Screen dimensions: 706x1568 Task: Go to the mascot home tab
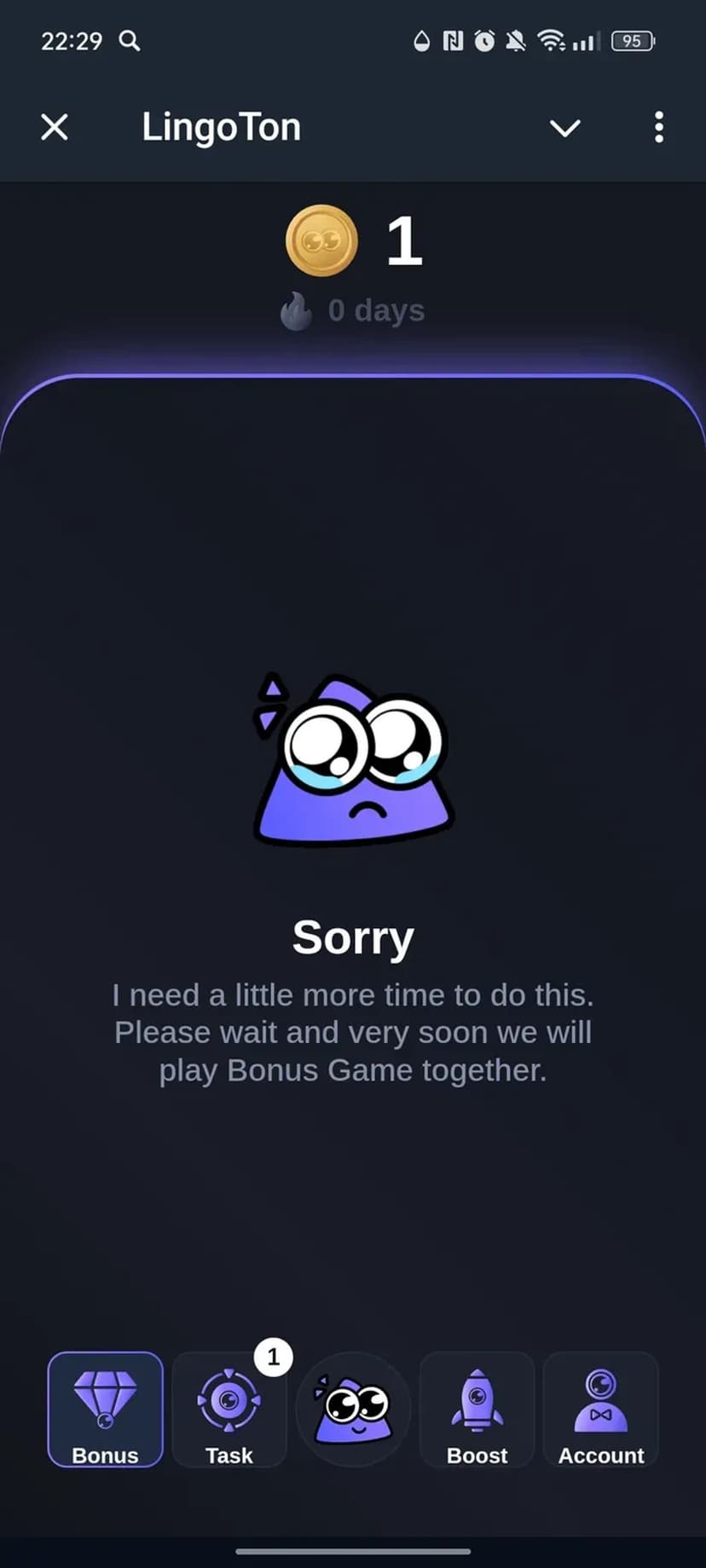click(353, 1409)
